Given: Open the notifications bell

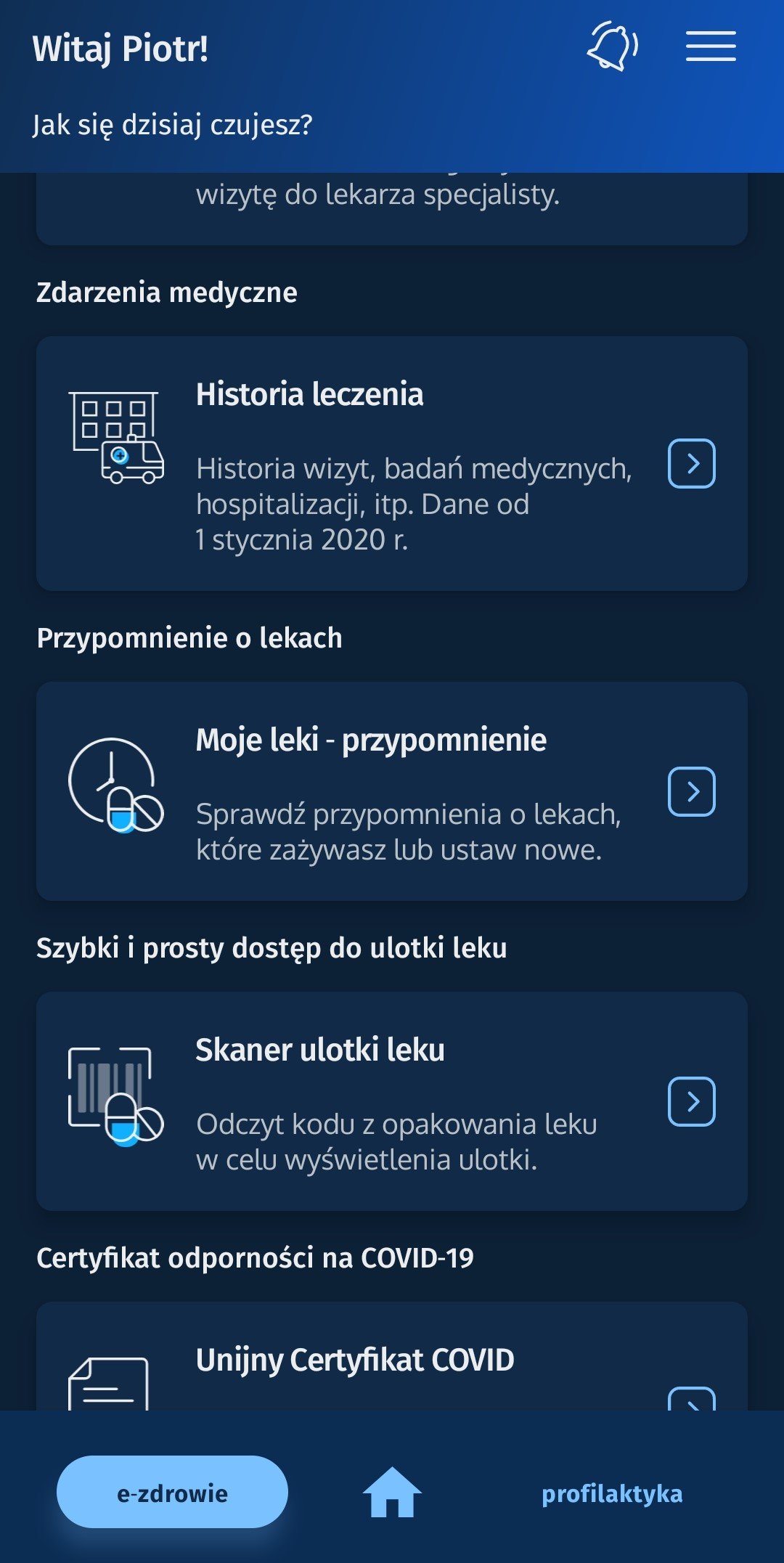Looking at the screenshot, I should click(x=613, y=47).
